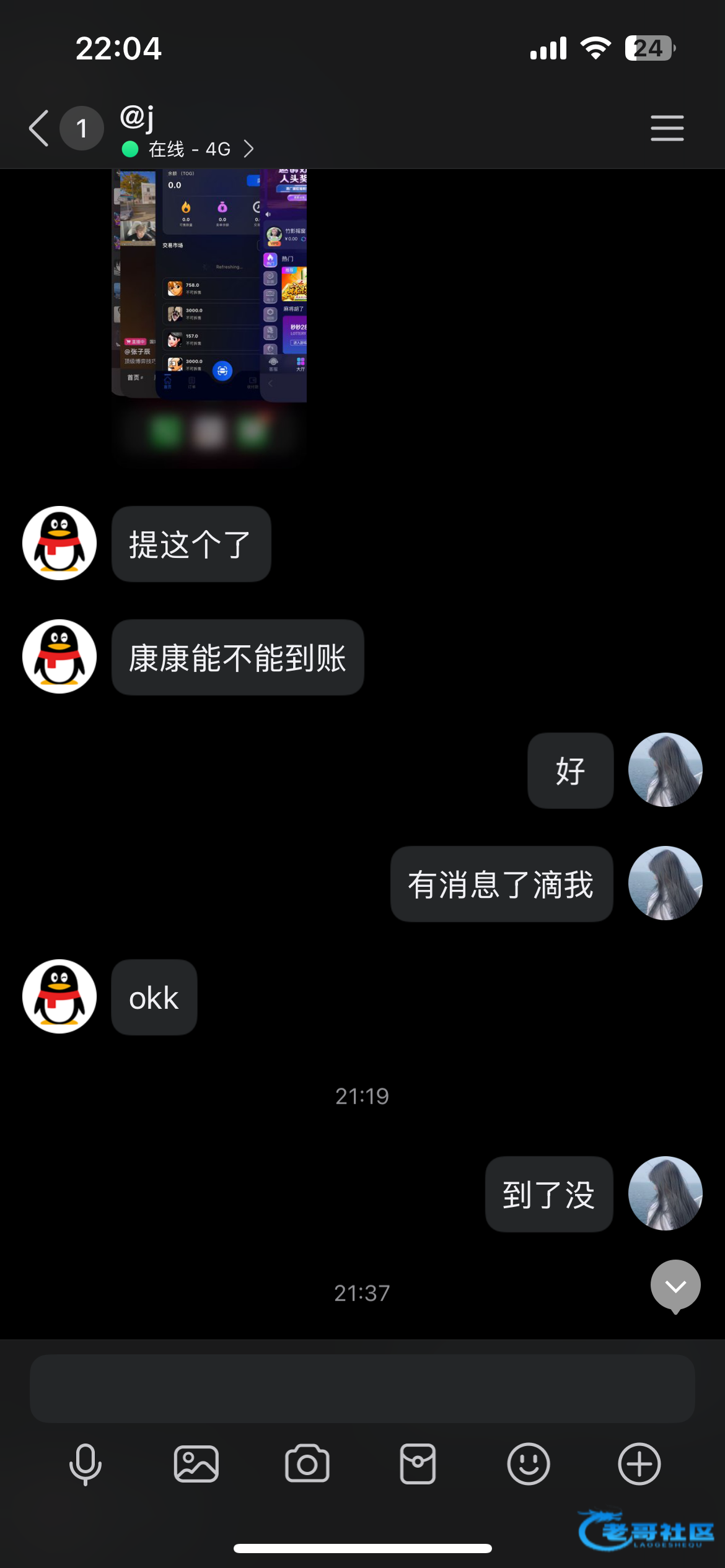Focus the message input field
The width and height of the screenshot is (725, 1568).
click(362, 1389)
